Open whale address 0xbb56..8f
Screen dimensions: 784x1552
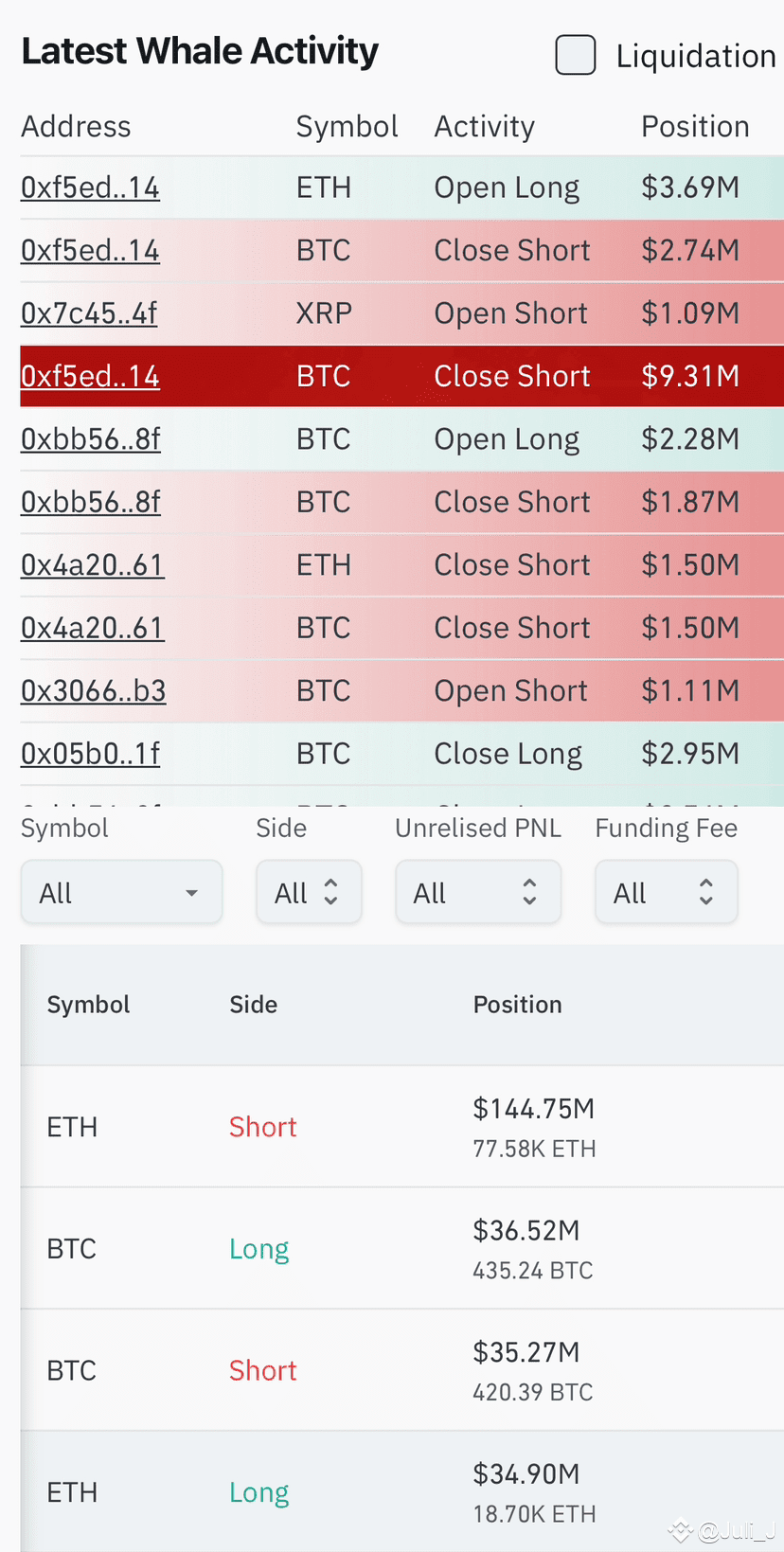click(90, 438)
